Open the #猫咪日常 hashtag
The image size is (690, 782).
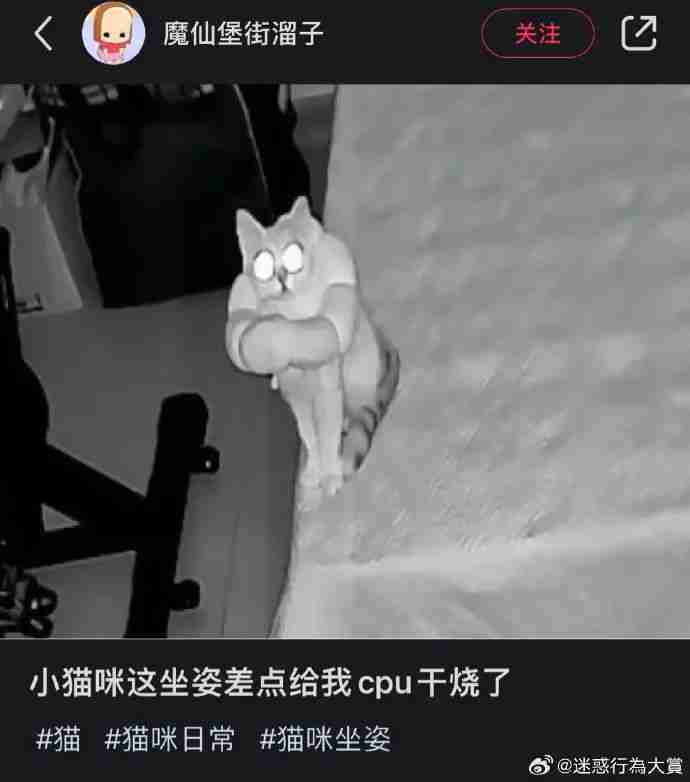click(170, 740)
